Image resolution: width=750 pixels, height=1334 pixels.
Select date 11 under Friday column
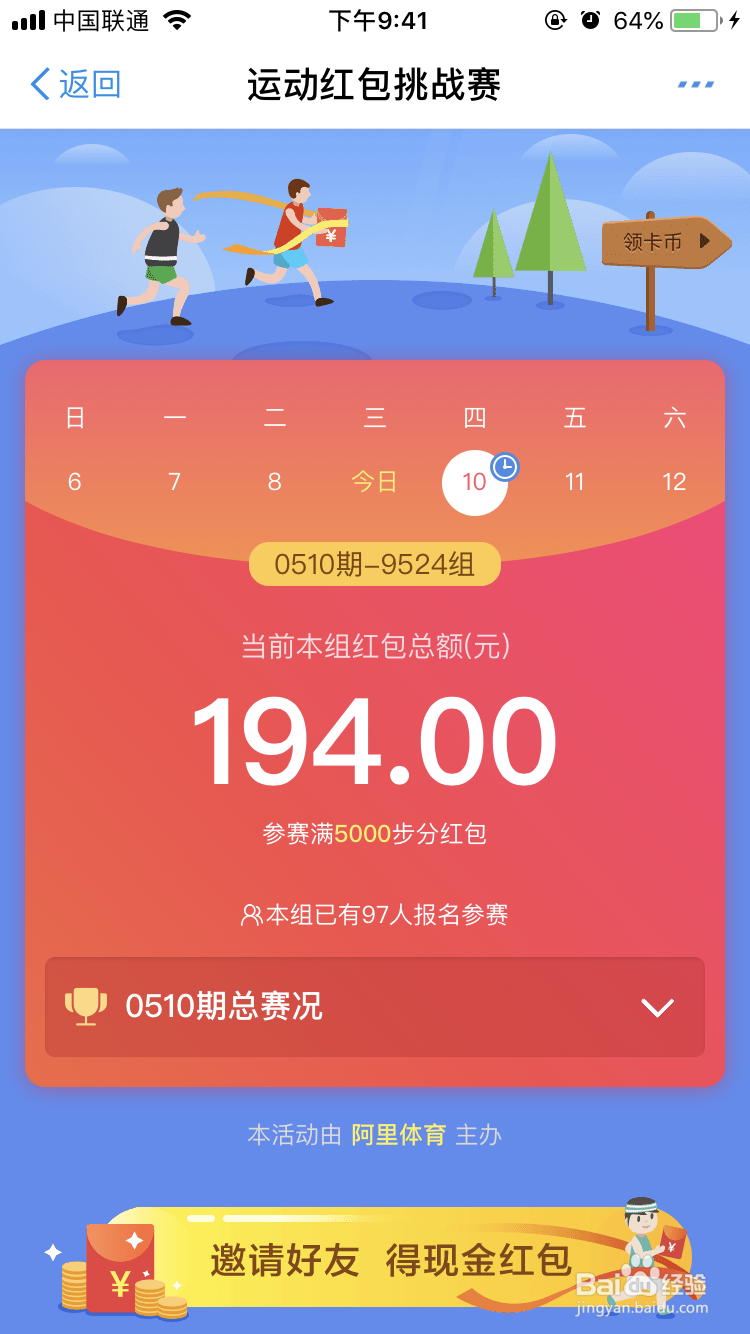pos(574,482)
